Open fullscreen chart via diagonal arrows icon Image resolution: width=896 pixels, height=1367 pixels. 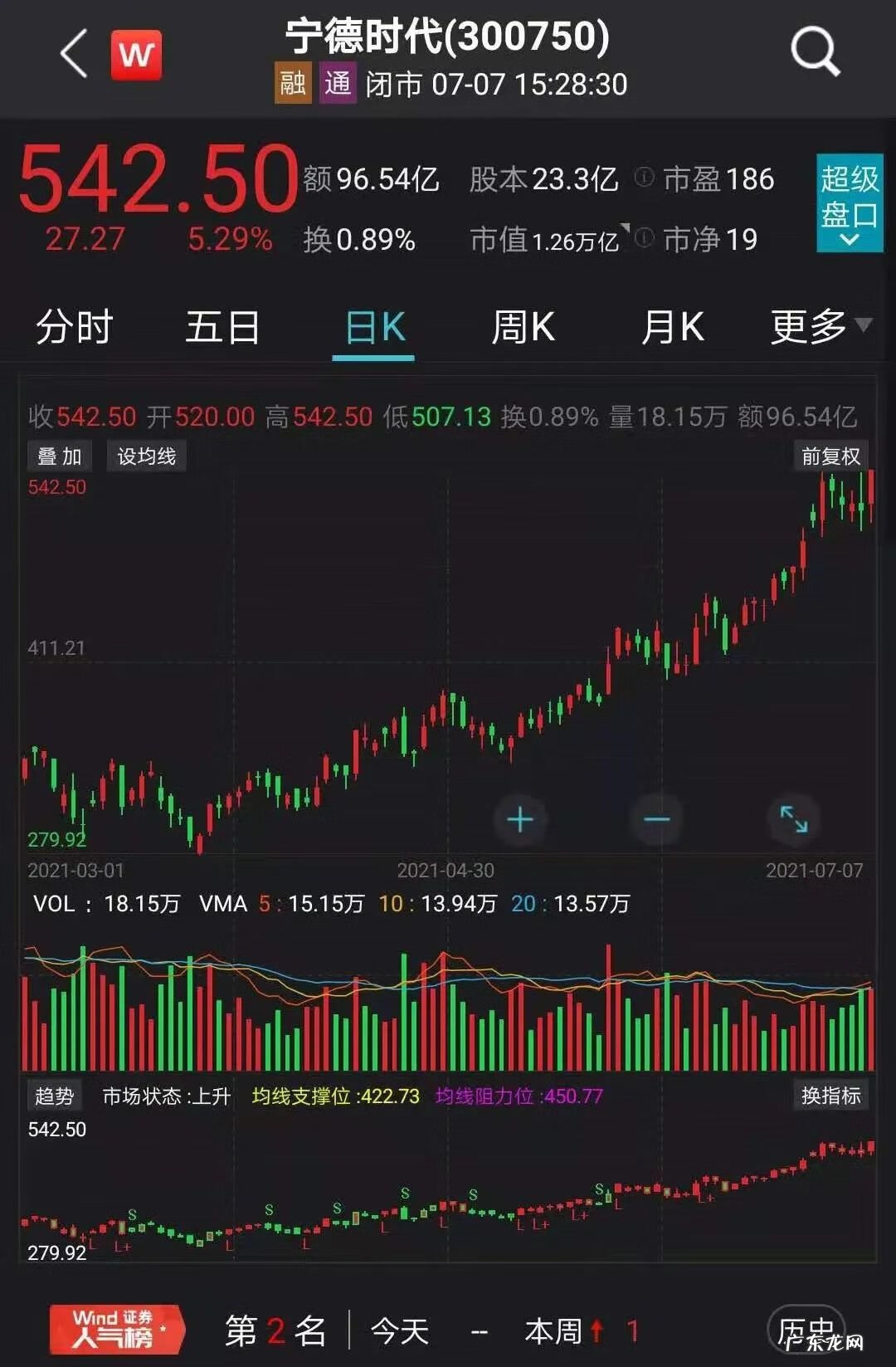(794, 819)
